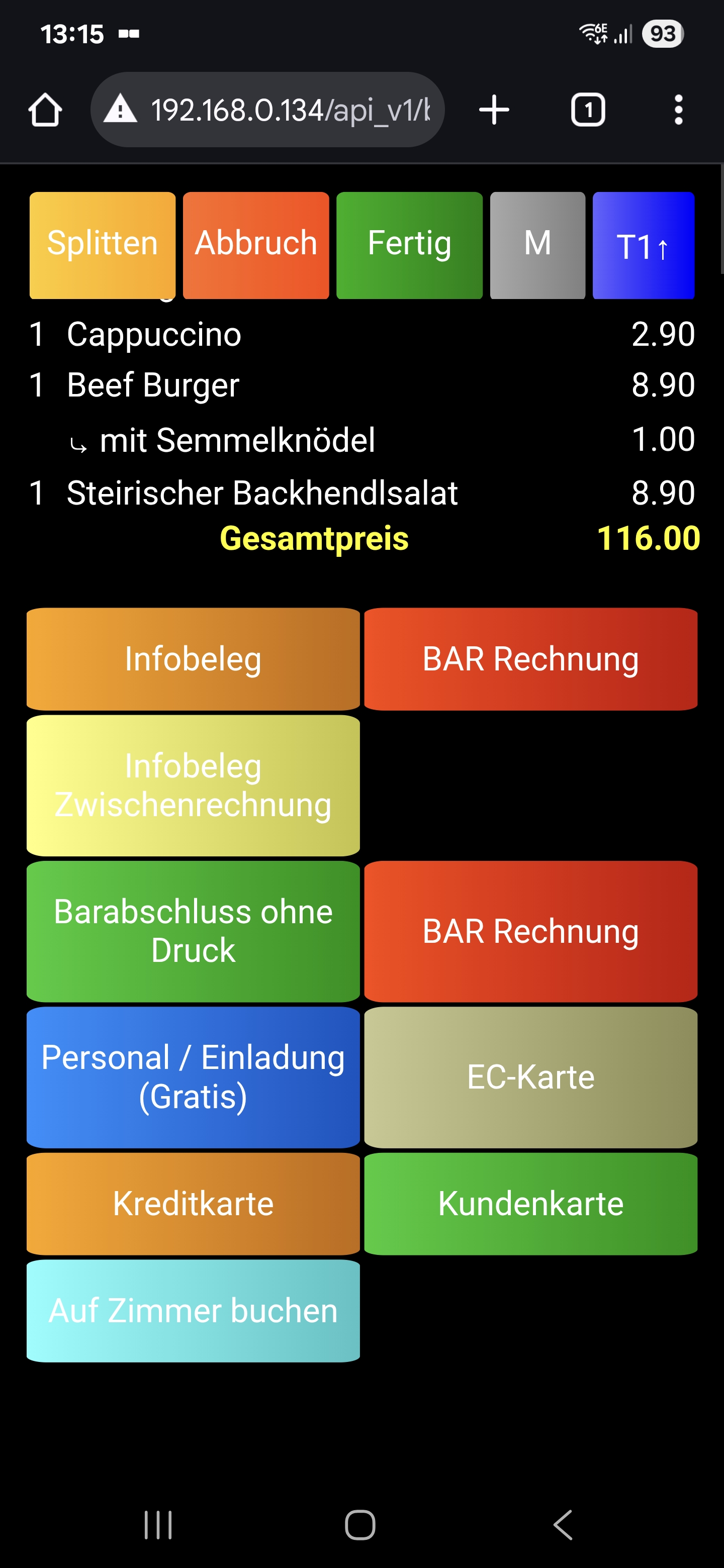Choose Infobeleg Zwischenrechnung
724x1568 pixels.
[x=193, y=785]
